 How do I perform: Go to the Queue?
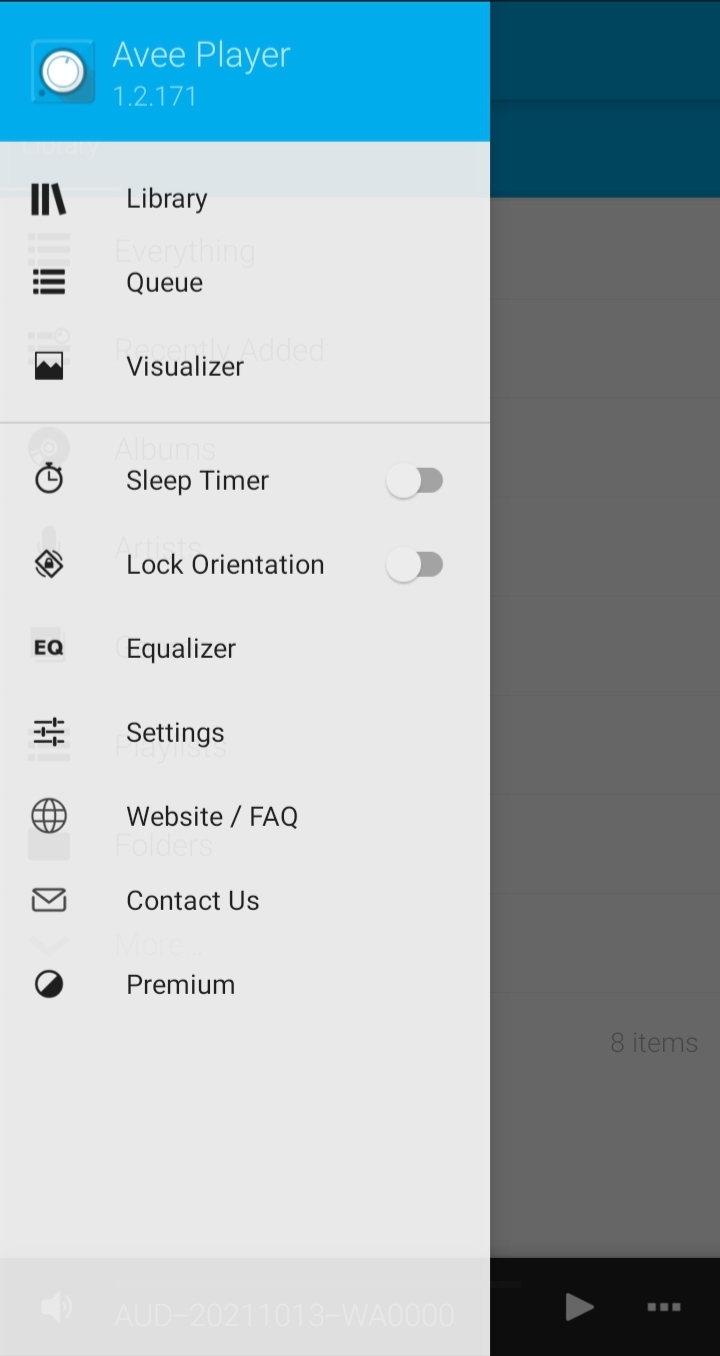pos(245,283)
